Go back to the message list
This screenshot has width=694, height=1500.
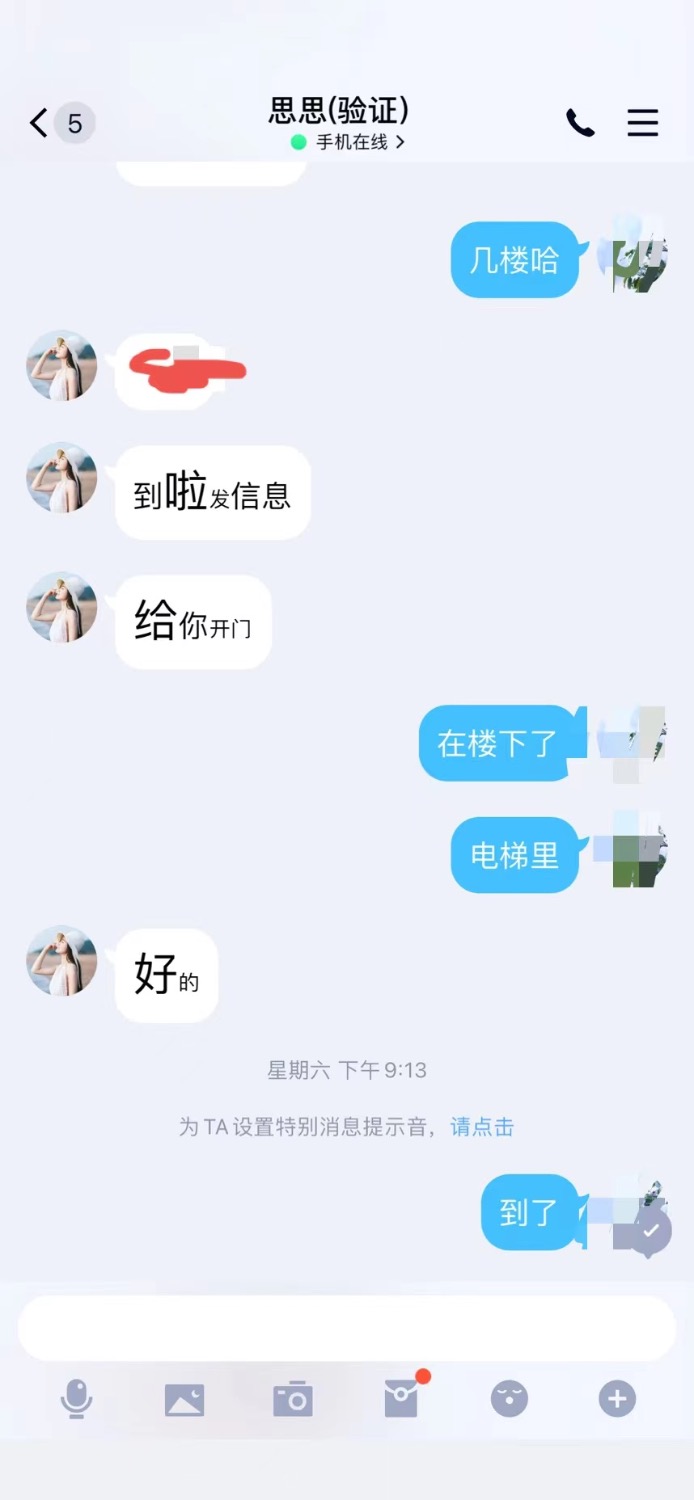pos(40,123)
